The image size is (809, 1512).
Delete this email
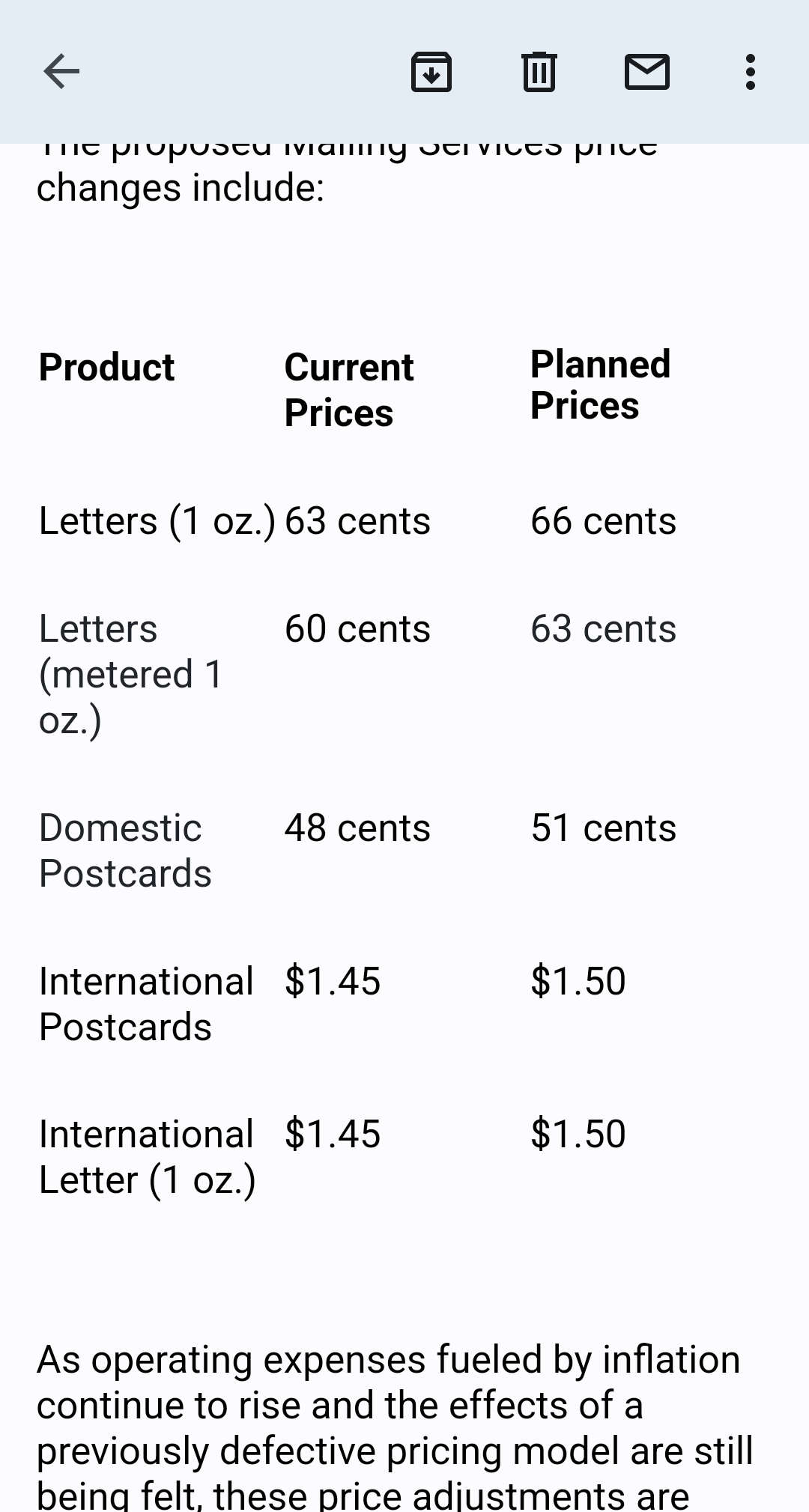point(539,72)
